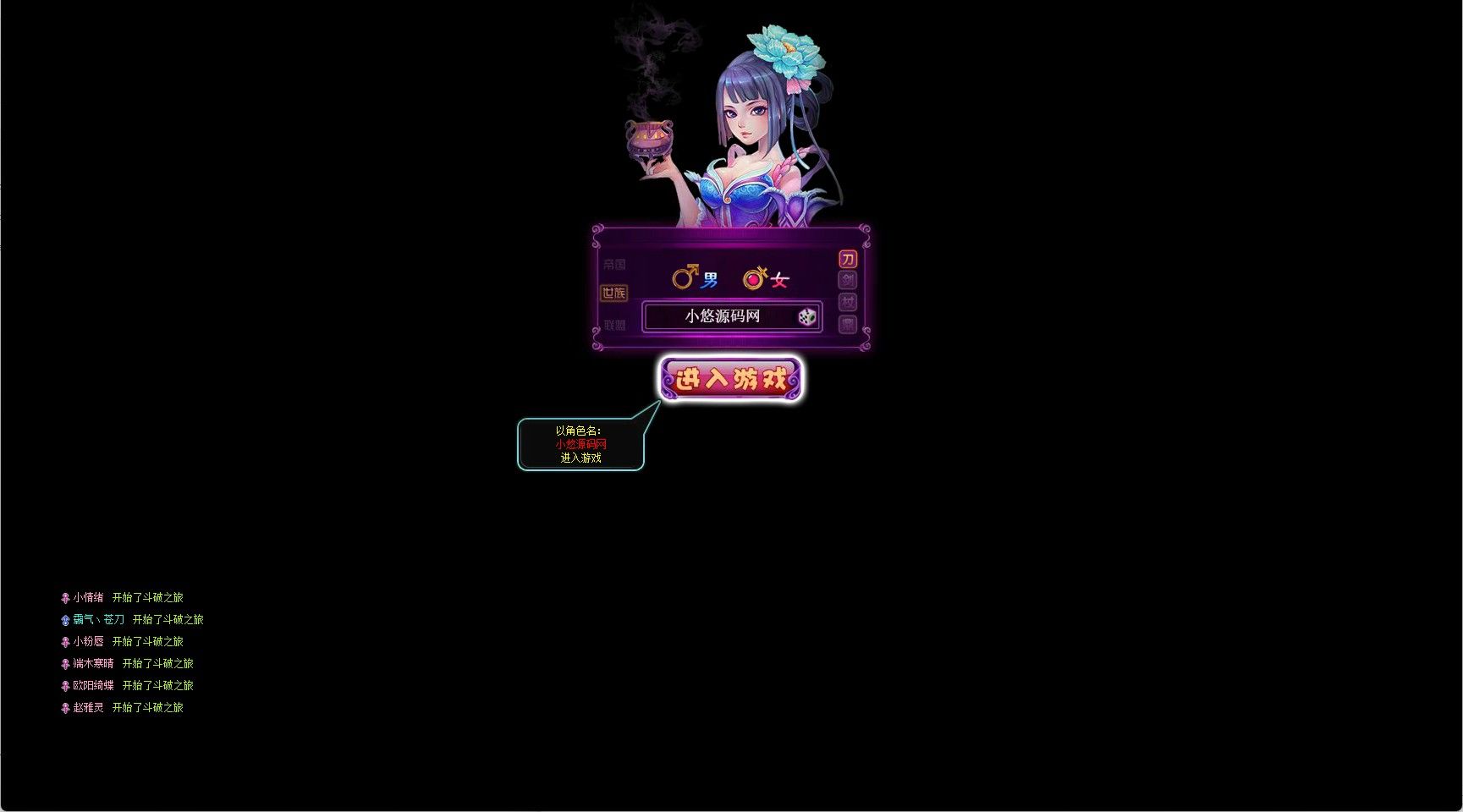Choose the 联盟 faction
The height and width of the screenshot is (812, 1463).
(x=614, y=325)
